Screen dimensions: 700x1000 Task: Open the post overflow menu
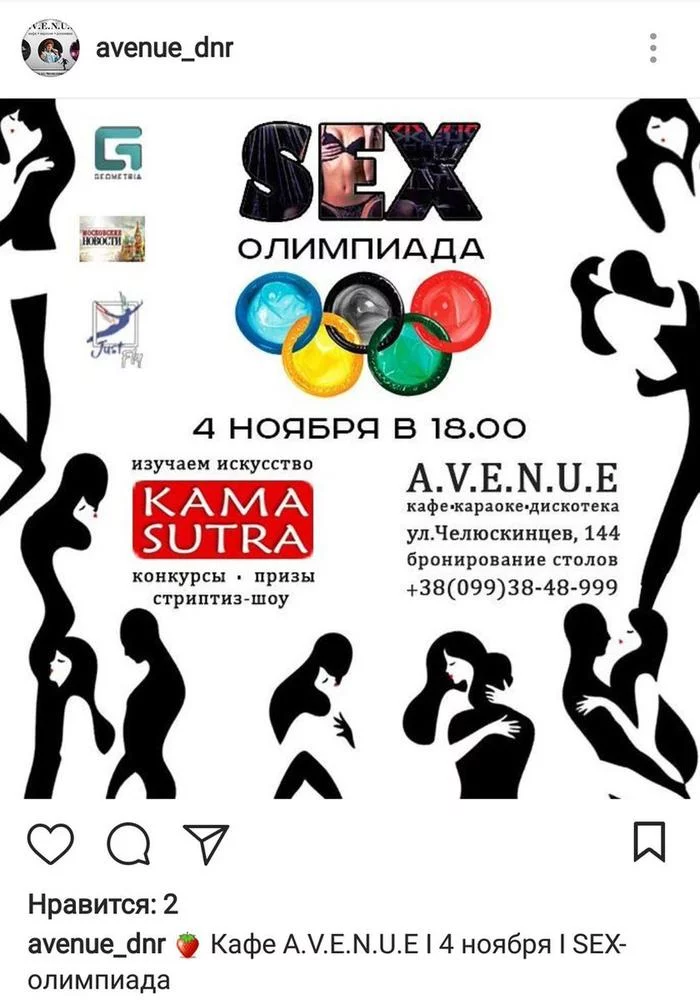pyautogui.click(x=653, y=48)
